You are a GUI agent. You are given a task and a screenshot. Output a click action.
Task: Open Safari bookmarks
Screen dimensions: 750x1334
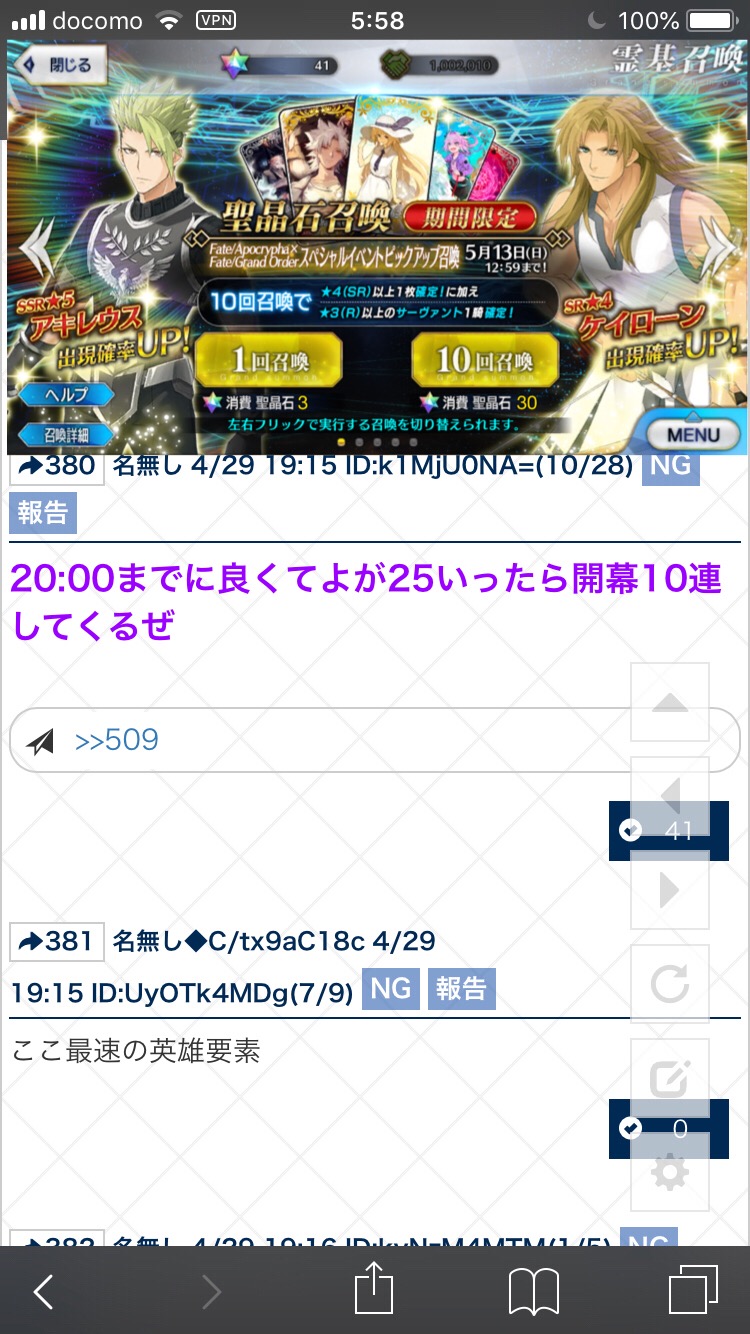(533, 1292)
